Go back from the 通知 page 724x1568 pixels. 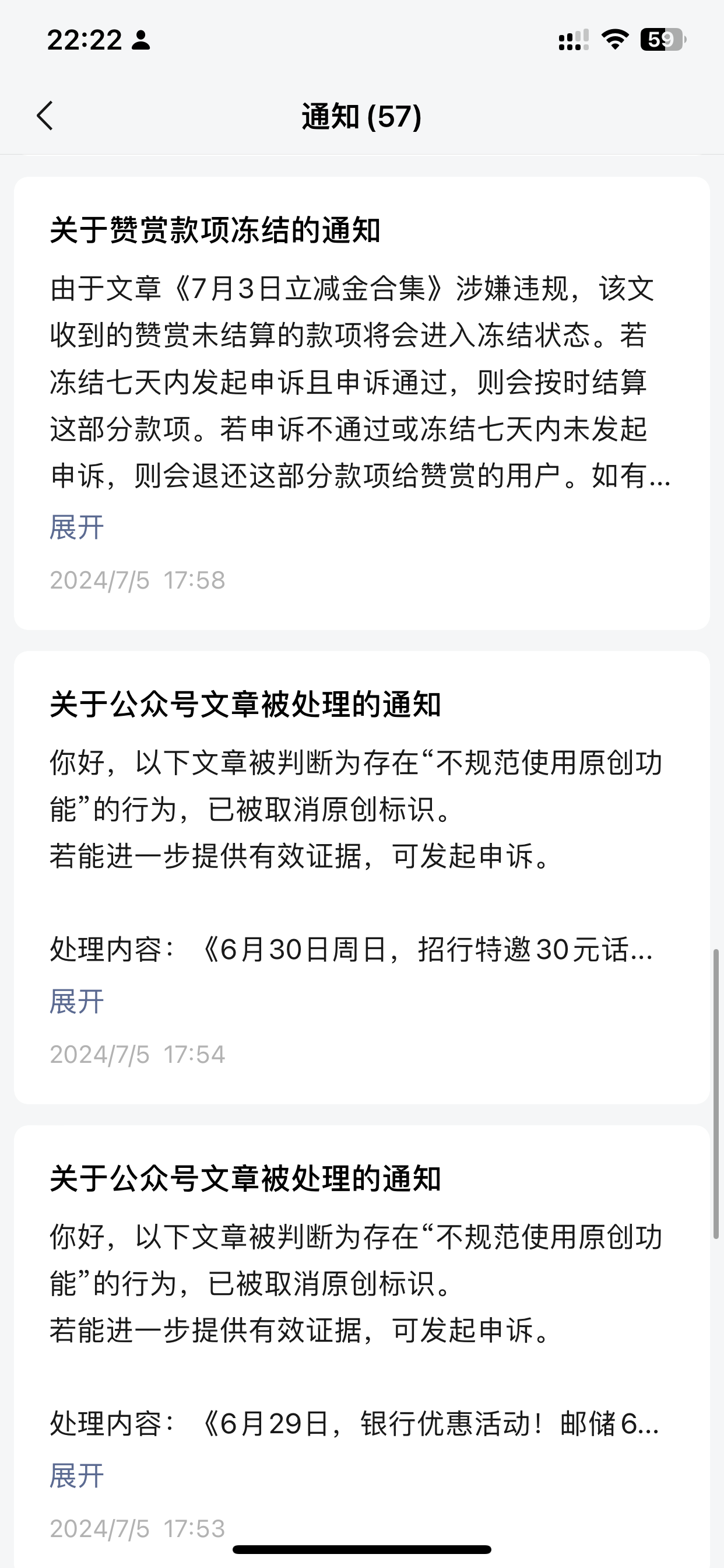coord(45,116)
